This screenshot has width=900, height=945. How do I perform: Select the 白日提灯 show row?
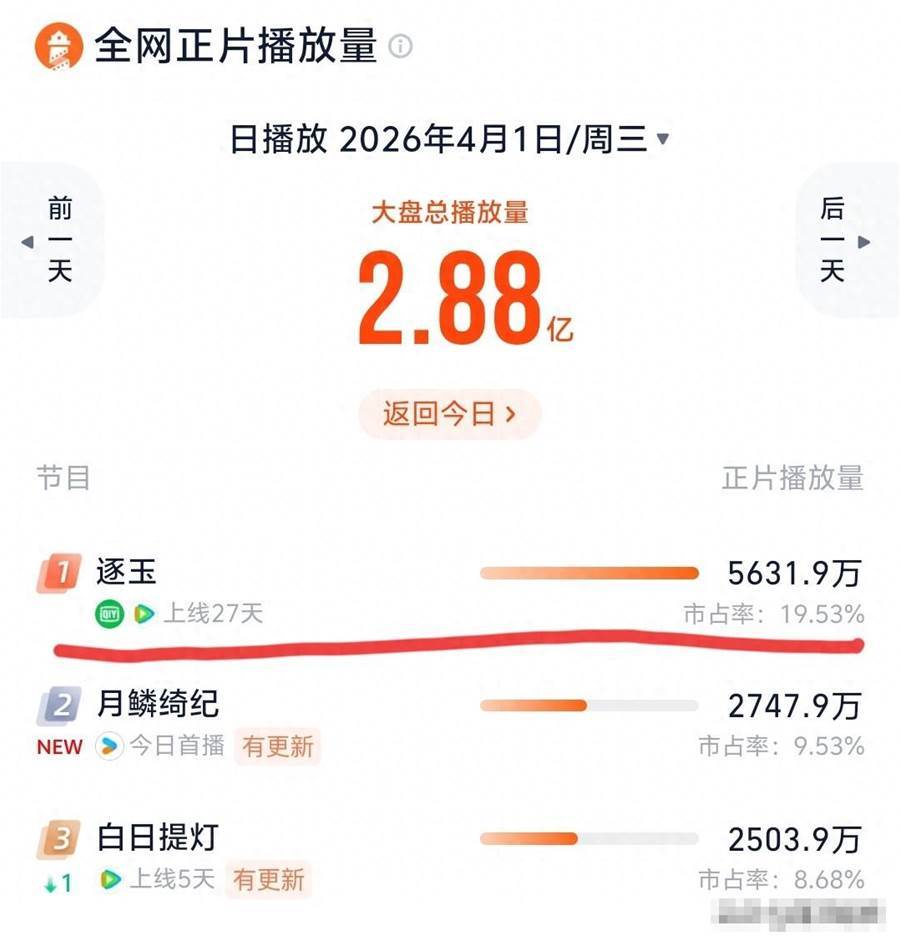click(x=157, y=838)
